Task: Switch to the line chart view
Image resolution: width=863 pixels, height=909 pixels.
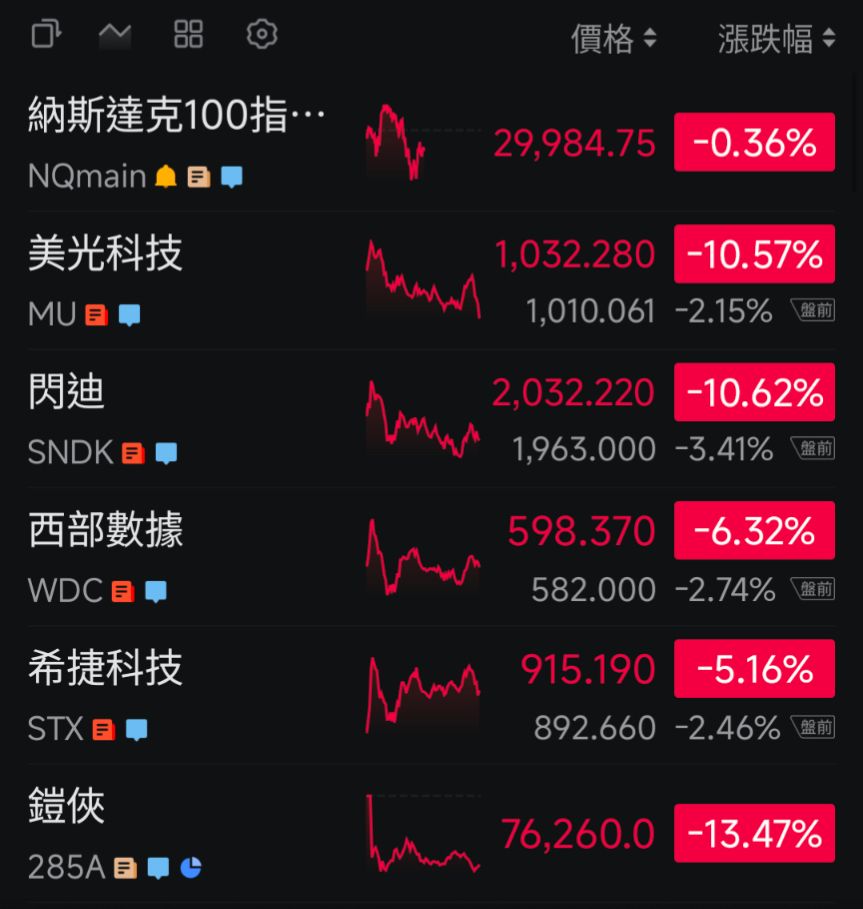Action: pyautogui.click(x=115, y=36)
